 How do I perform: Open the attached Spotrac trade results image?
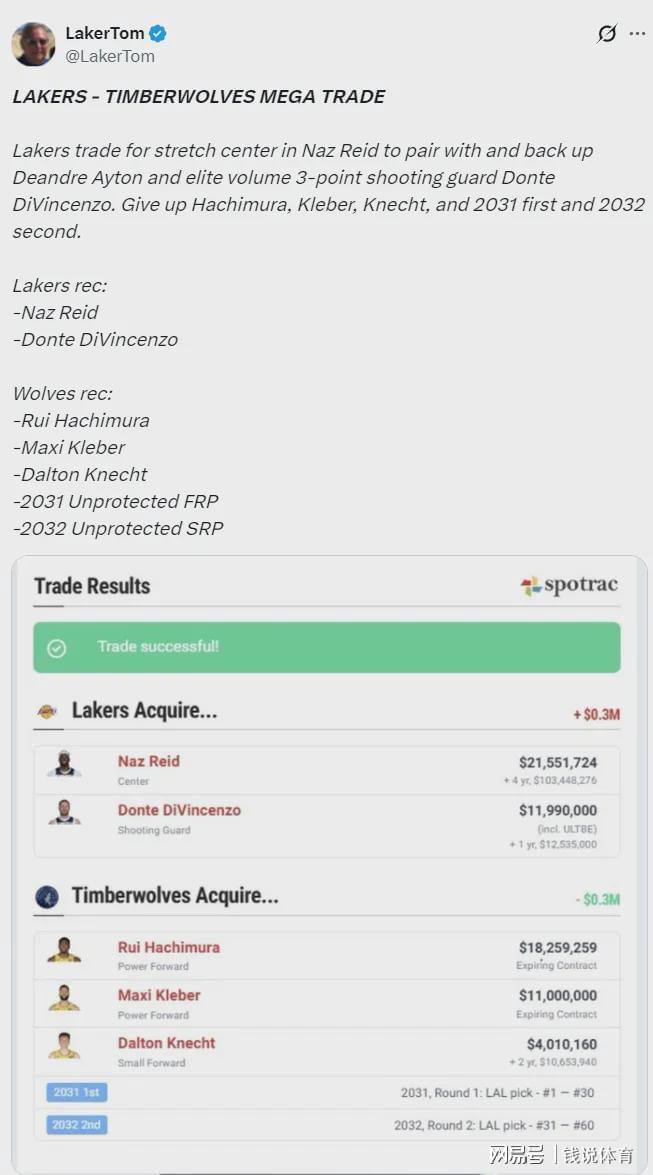[327, 860]
